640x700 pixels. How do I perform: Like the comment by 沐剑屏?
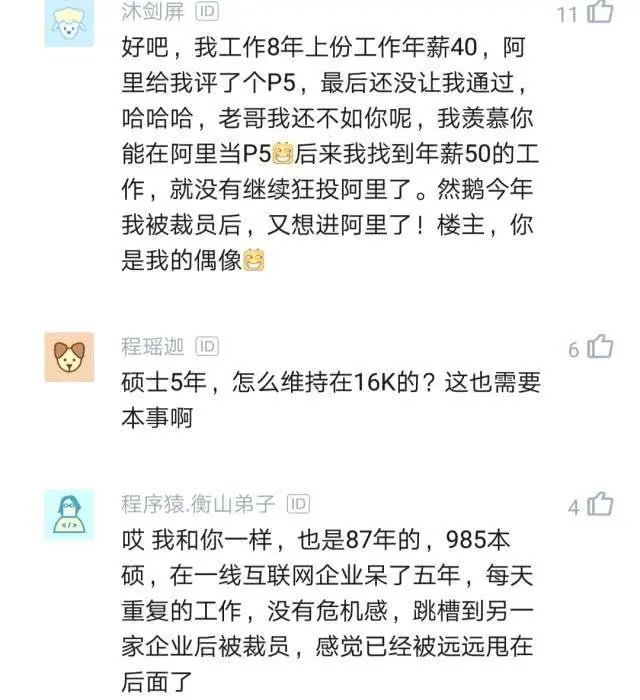[599, 12]
